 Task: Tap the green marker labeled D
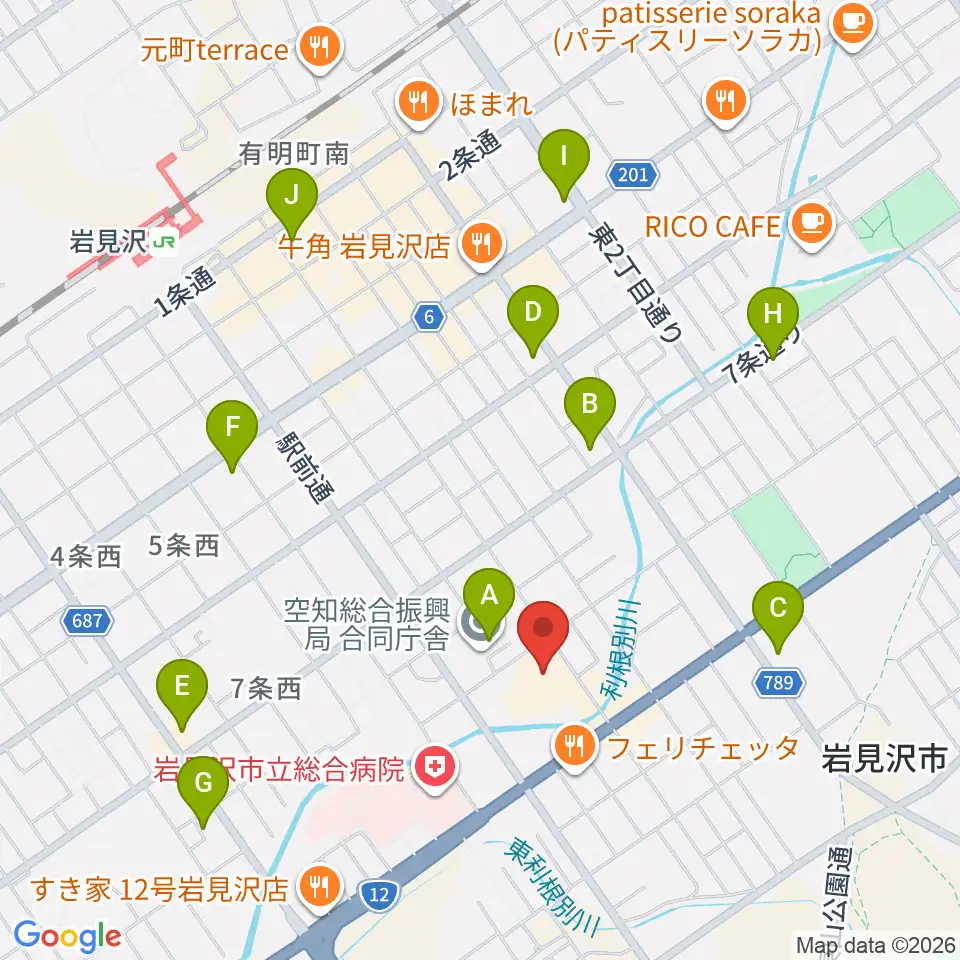tap(533, 321)
